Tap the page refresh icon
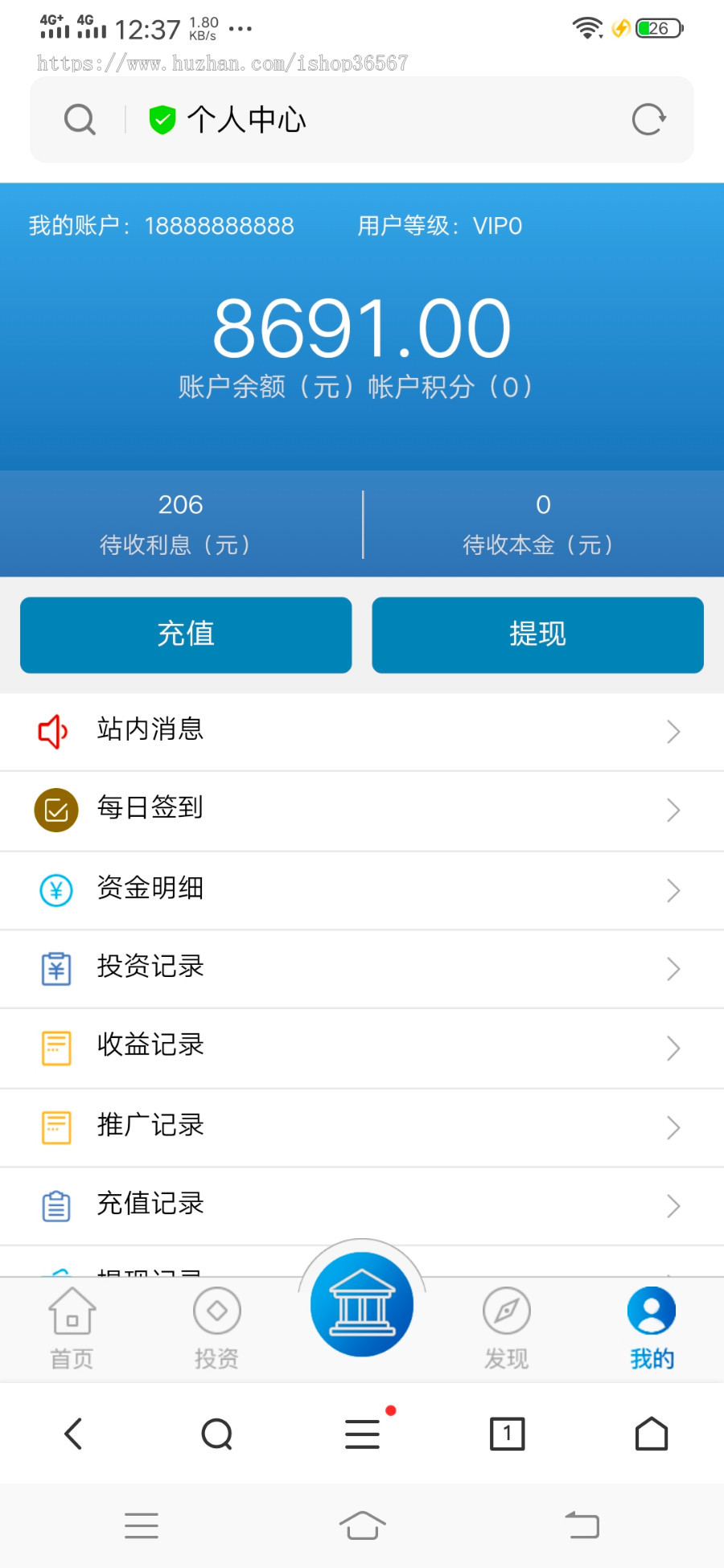Screen dimensions: 724x1568 [x=649, y=118]
